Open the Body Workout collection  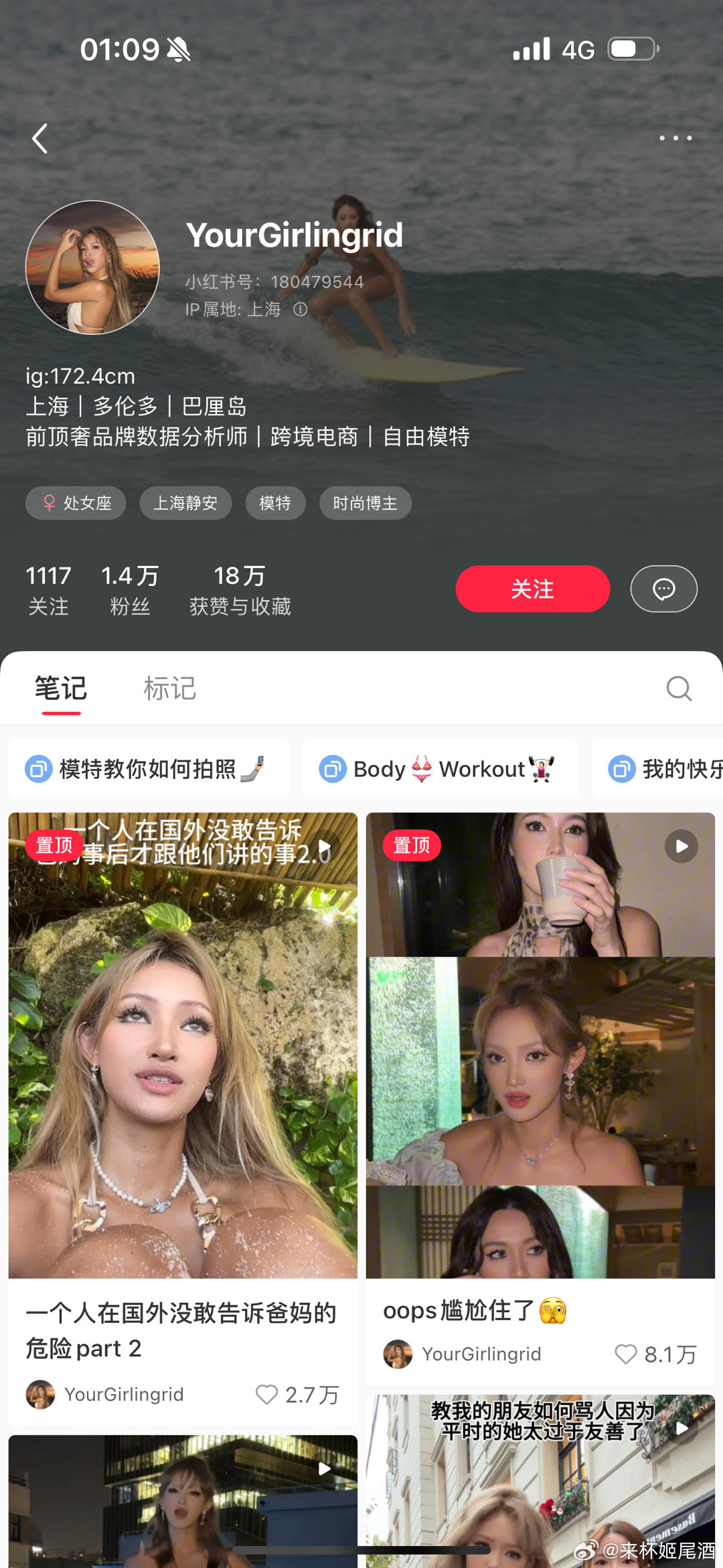click(x=440, y=769)
